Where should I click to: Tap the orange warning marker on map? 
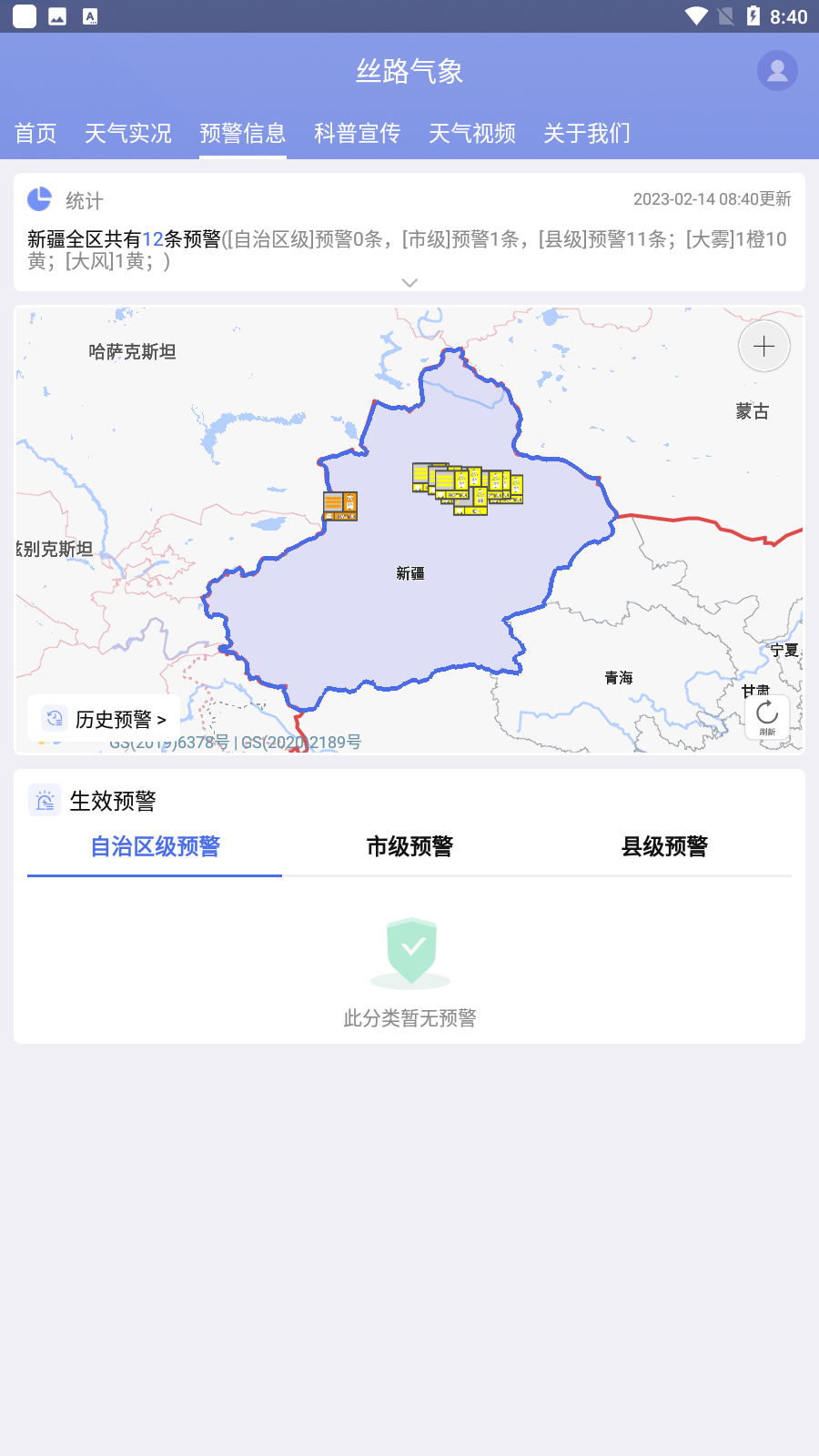point(340,505)
